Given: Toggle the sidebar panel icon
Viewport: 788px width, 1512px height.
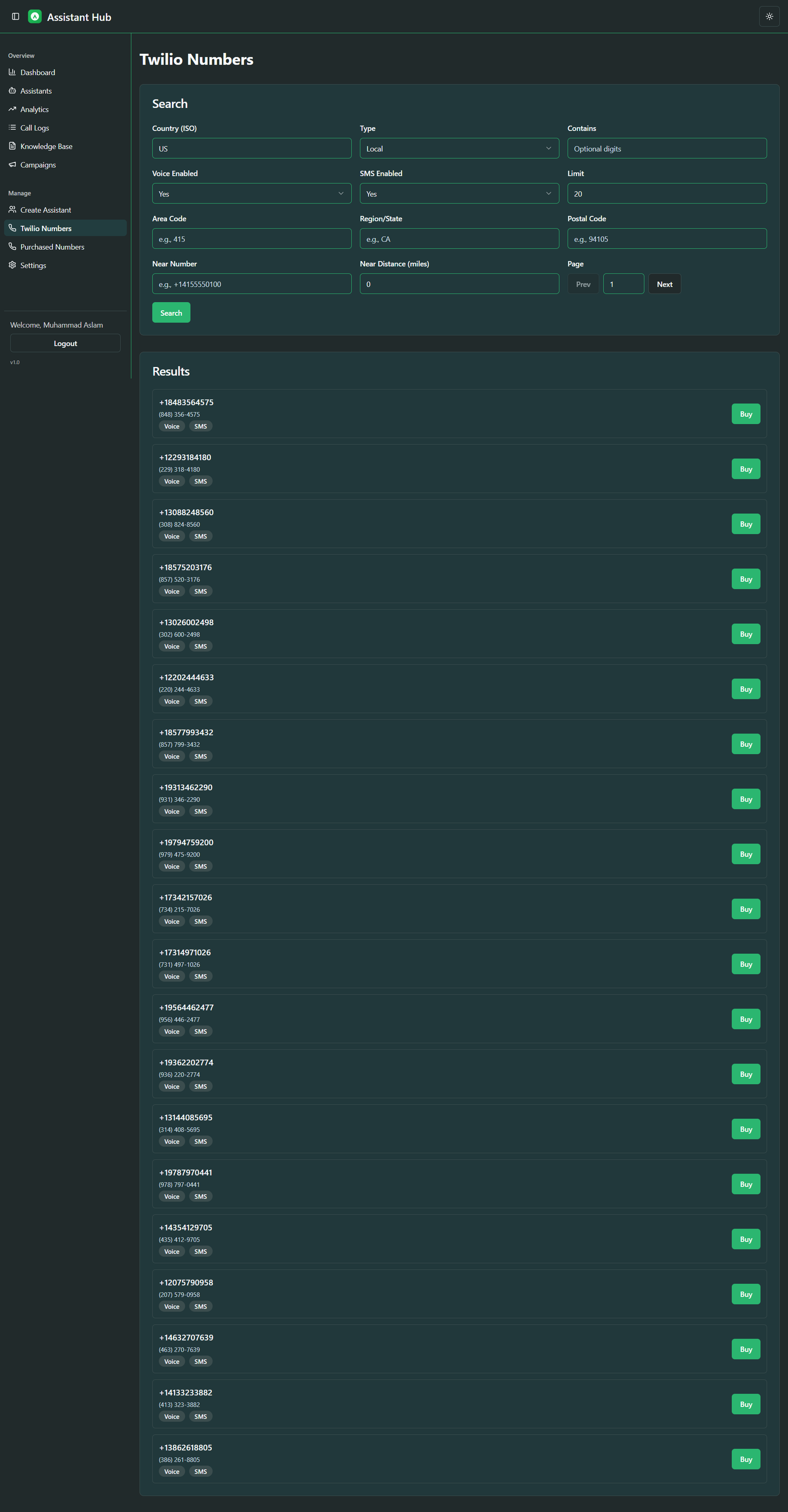Looking at the screenshot, I should coord(16,16).
